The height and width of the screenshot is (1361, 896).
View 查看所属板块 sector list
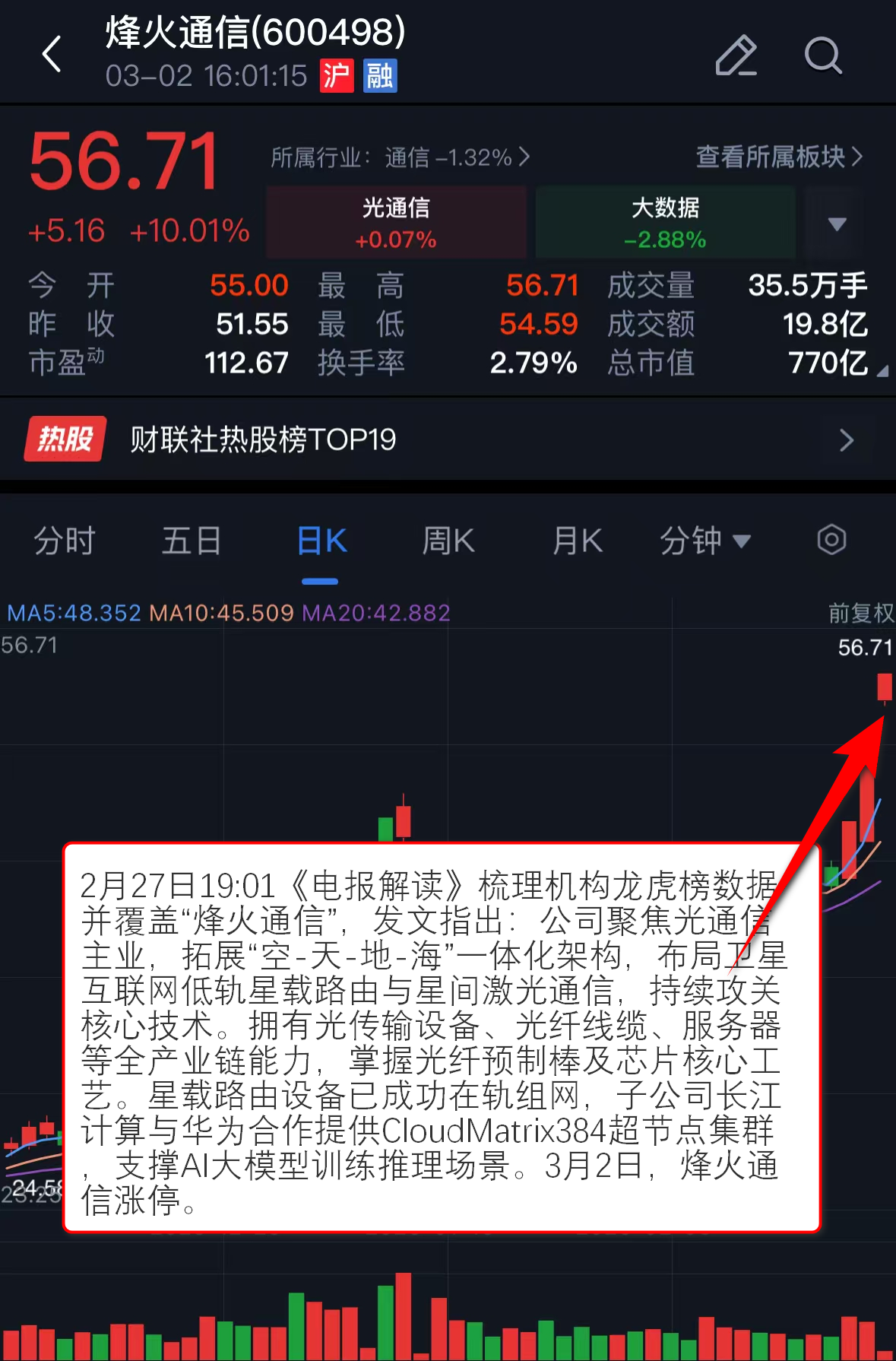[779, 157]
